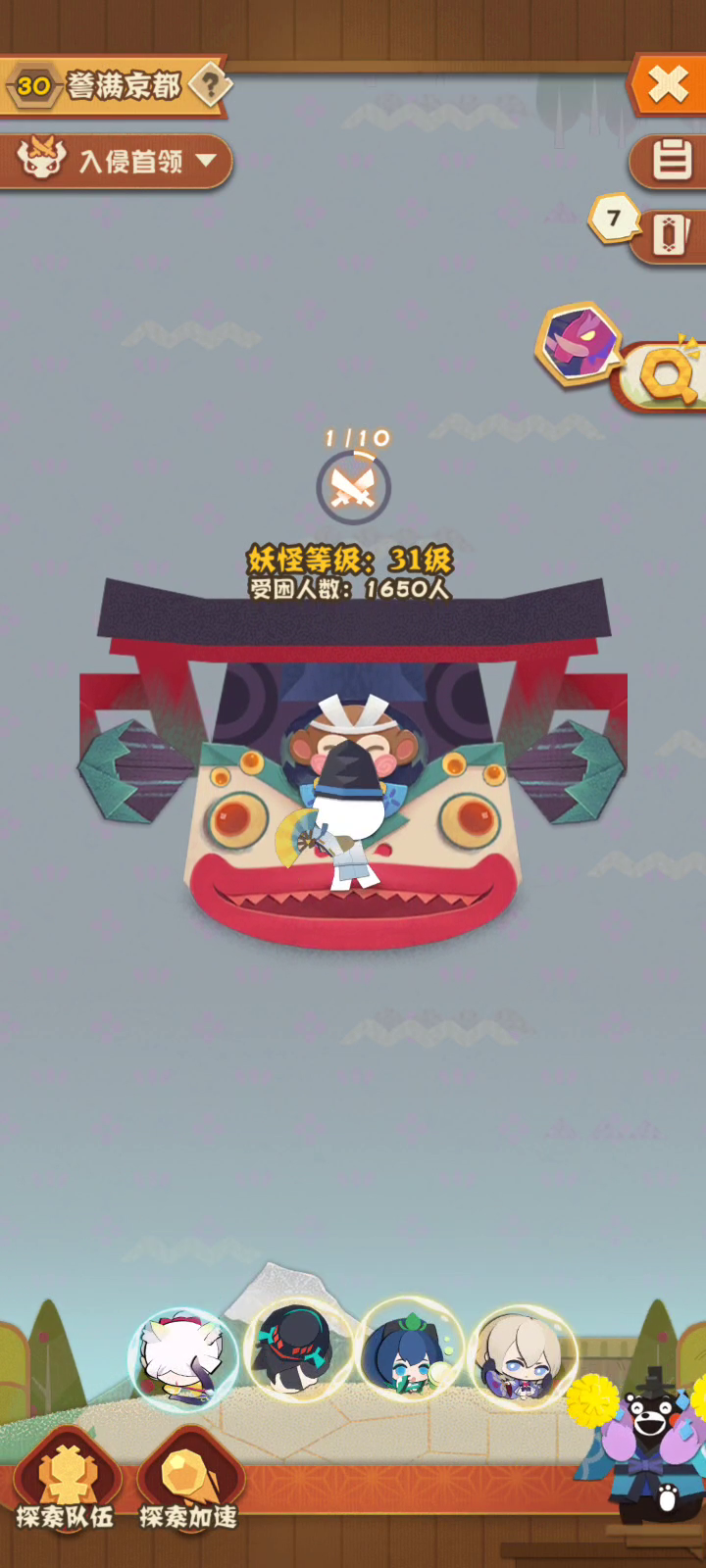Open the 入侵首领 dropdown
The image size is (706, 1568).
(118, 161)
